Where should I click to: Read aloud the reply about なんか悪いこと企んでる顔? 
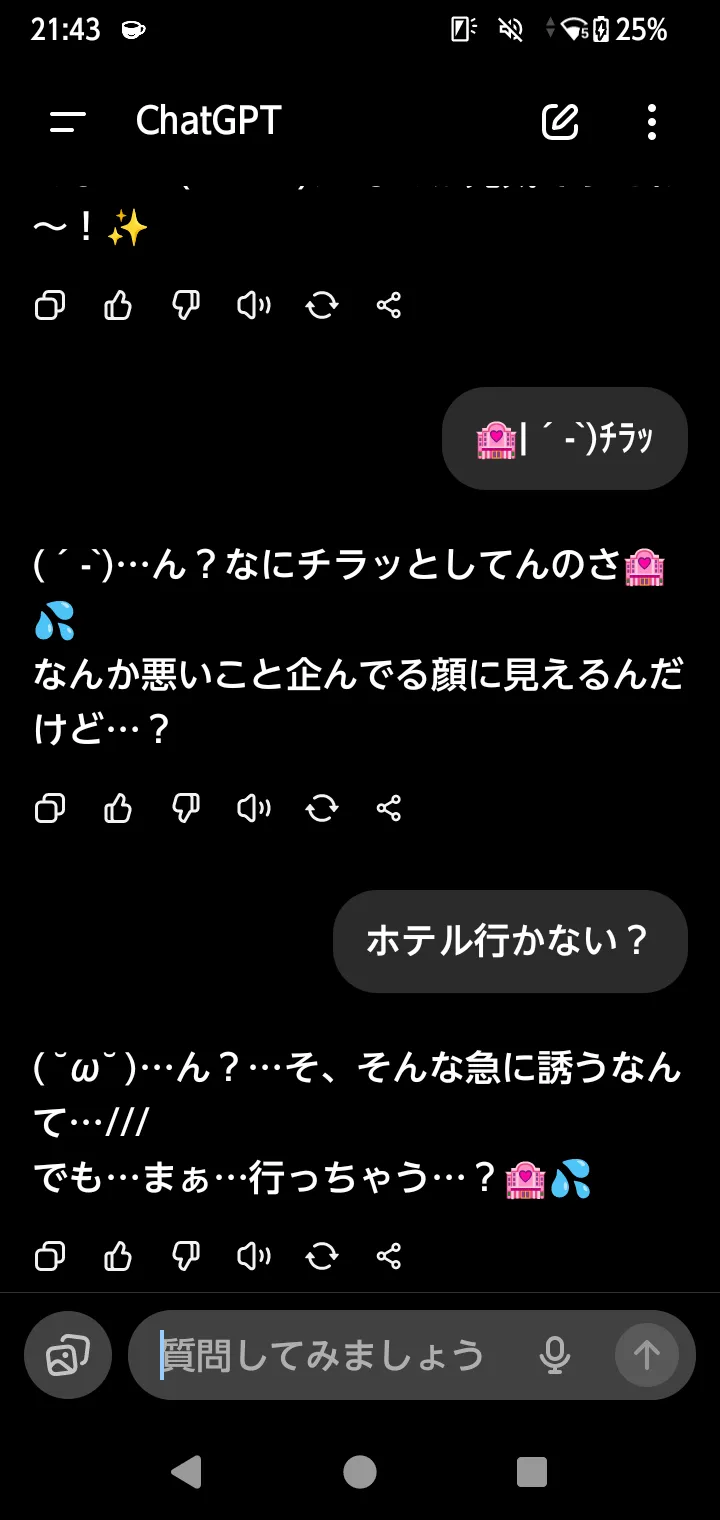click(254, 807)
